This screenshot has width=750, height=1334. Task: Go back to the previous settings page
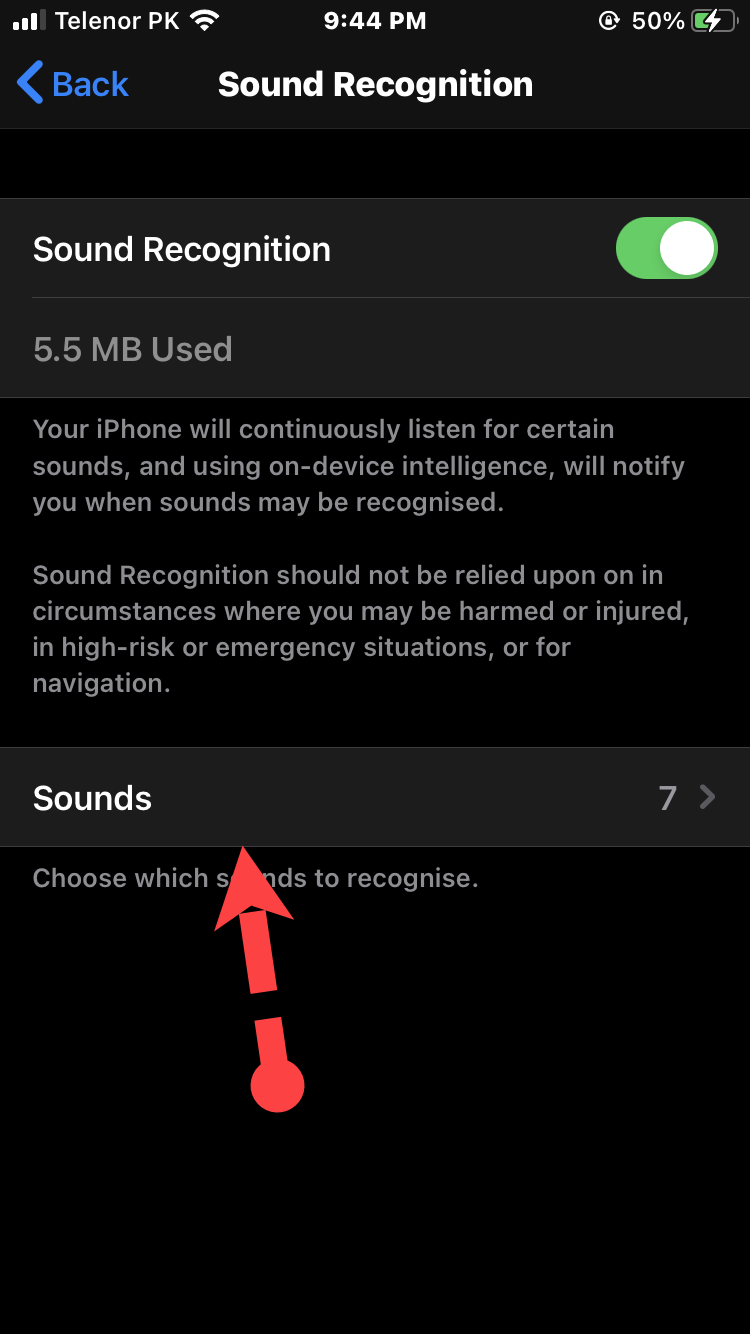(73, 84)
